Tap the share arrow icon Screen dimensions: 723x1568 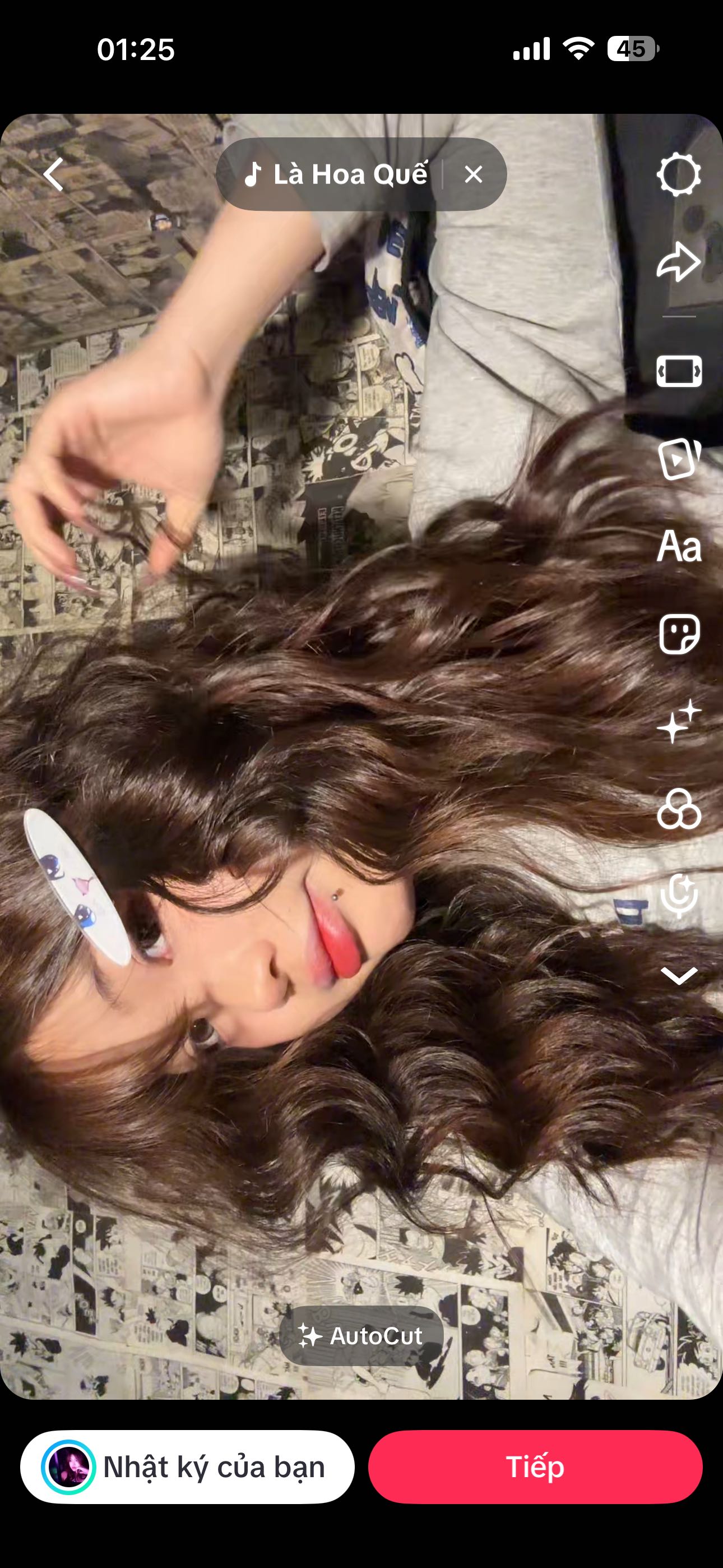point(679,262)
